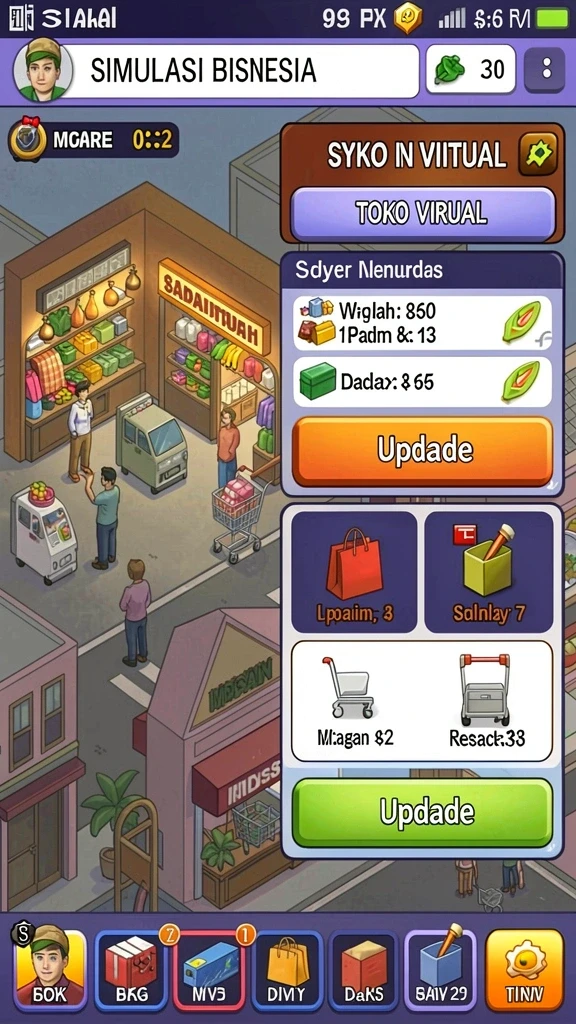The image size is (576, 1024).
Task: Open the three-dot overflow menu
Action: (545, 69)
